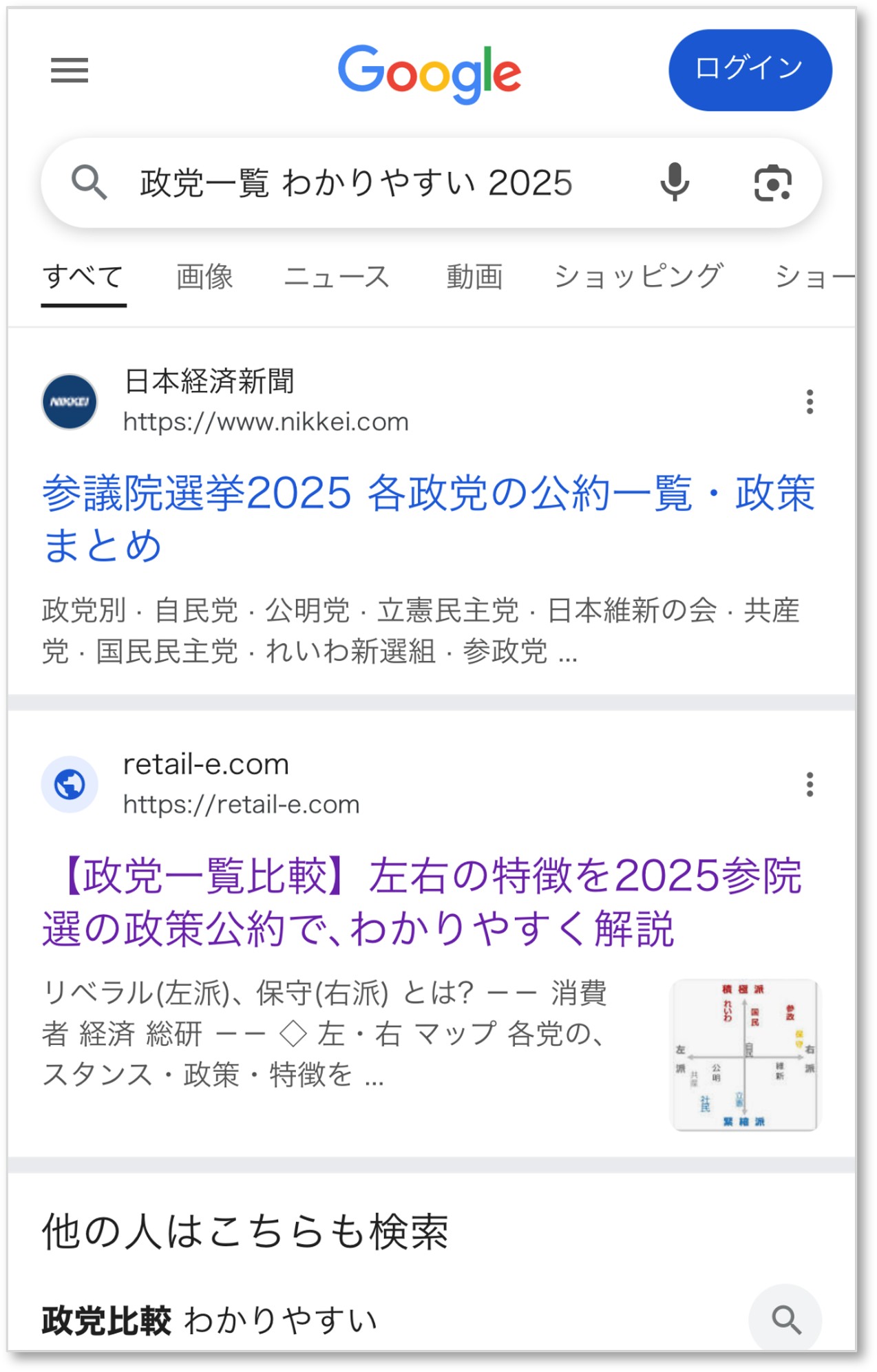Open the hamburger menu
Image resolution: width=877 pixels, height=1372 pixels.
pyautogui.click(x=70, y=70)
